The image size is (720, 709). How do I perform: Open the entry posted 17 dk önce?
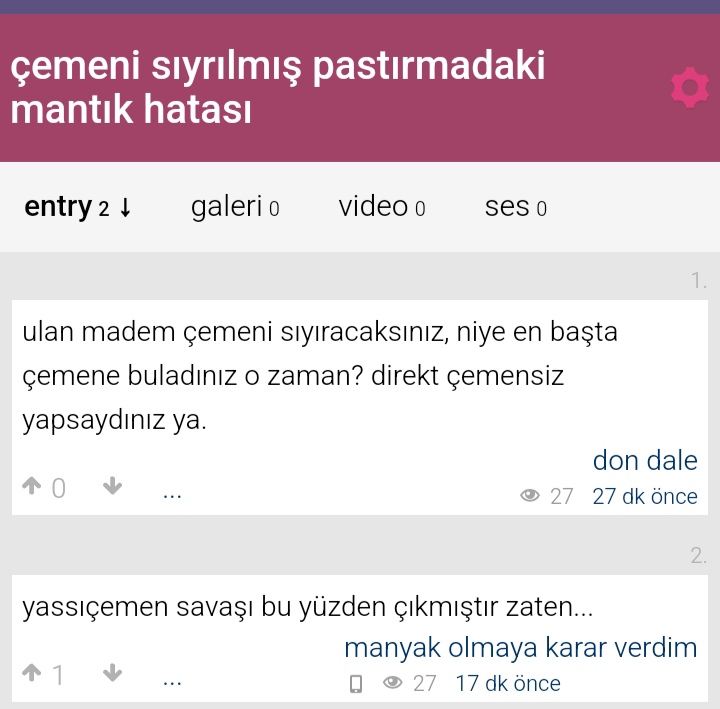(507, 684)
